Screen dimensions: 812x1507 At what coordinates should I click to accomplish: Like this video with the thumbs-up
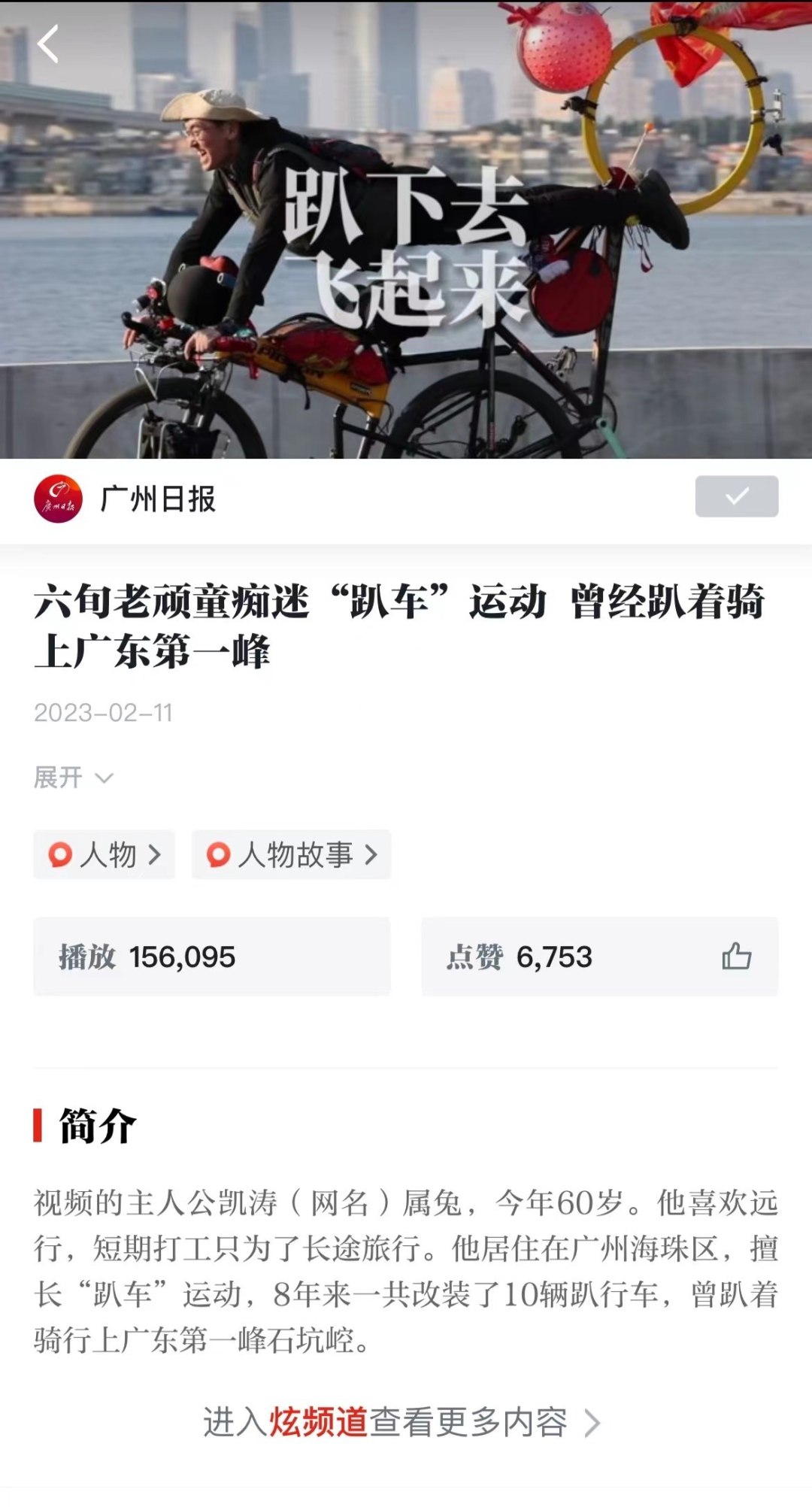coord(736,957)
